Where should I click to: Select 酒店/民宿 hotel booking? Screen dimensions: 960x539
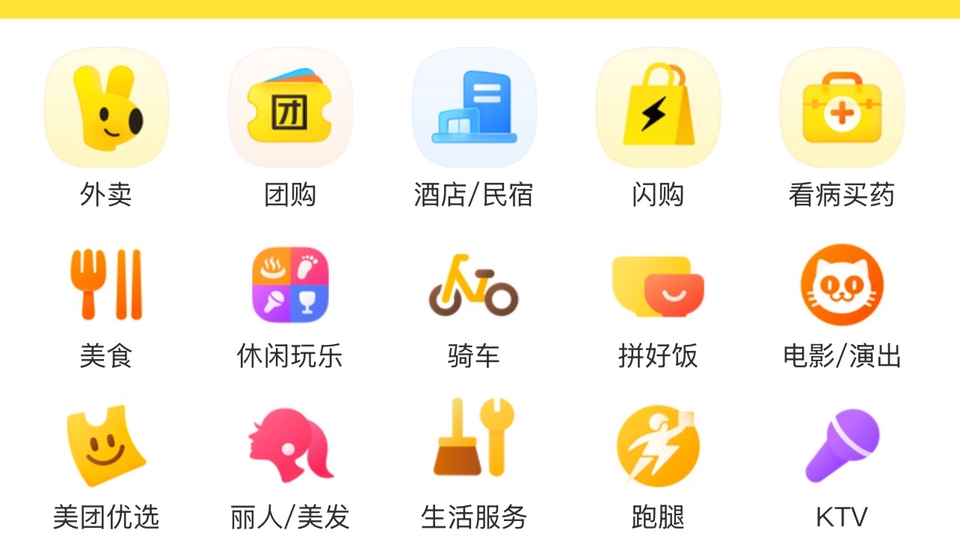[x=474, y=108]
